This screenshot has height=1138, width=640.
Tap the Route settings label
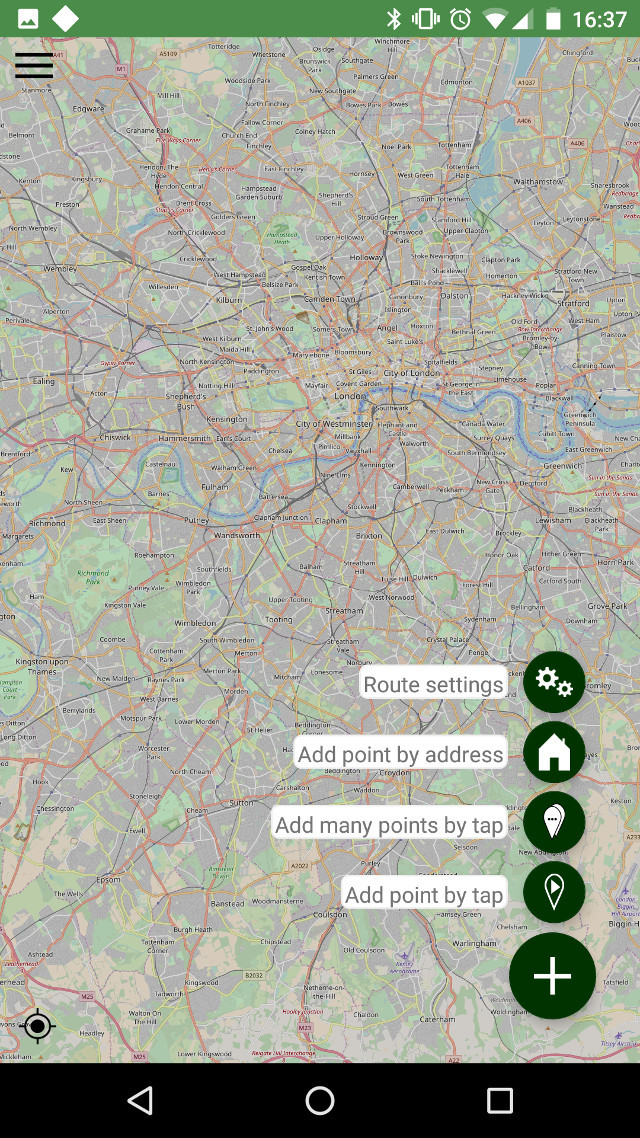click(x=433, y=683)
